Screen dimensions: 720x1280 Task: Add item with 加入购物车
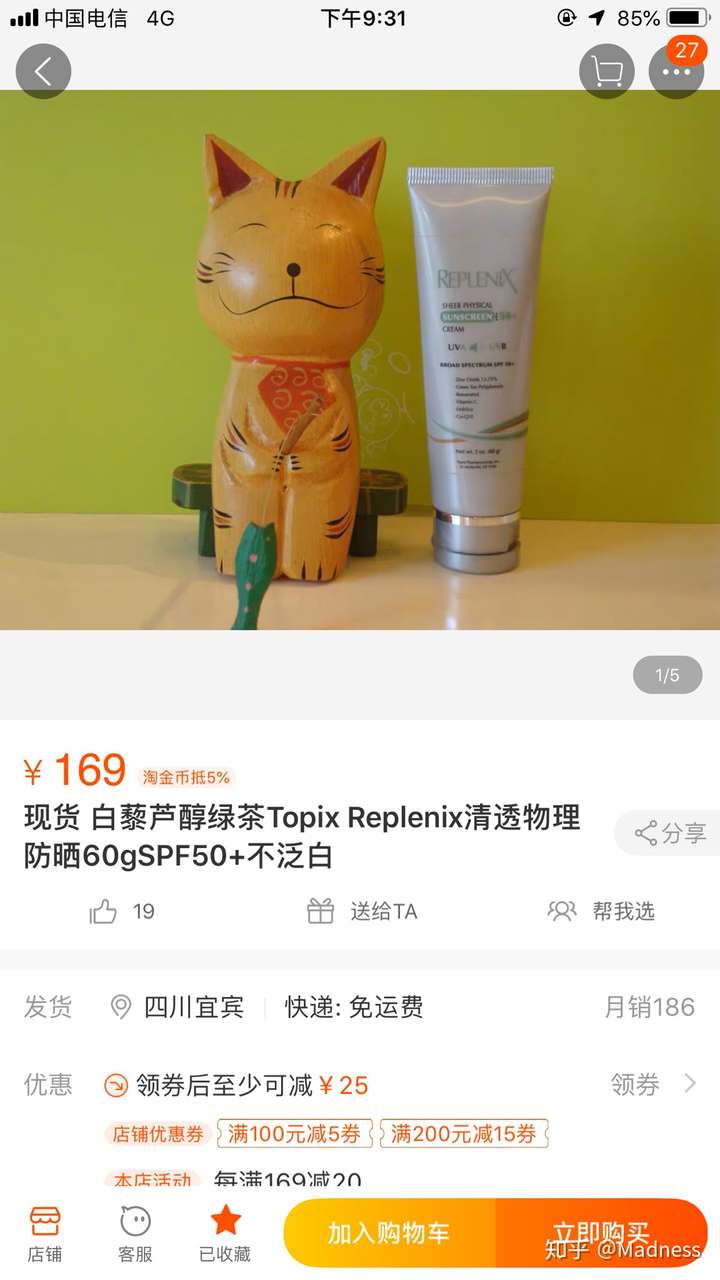pyautogui.click(x=390, y=1233)
